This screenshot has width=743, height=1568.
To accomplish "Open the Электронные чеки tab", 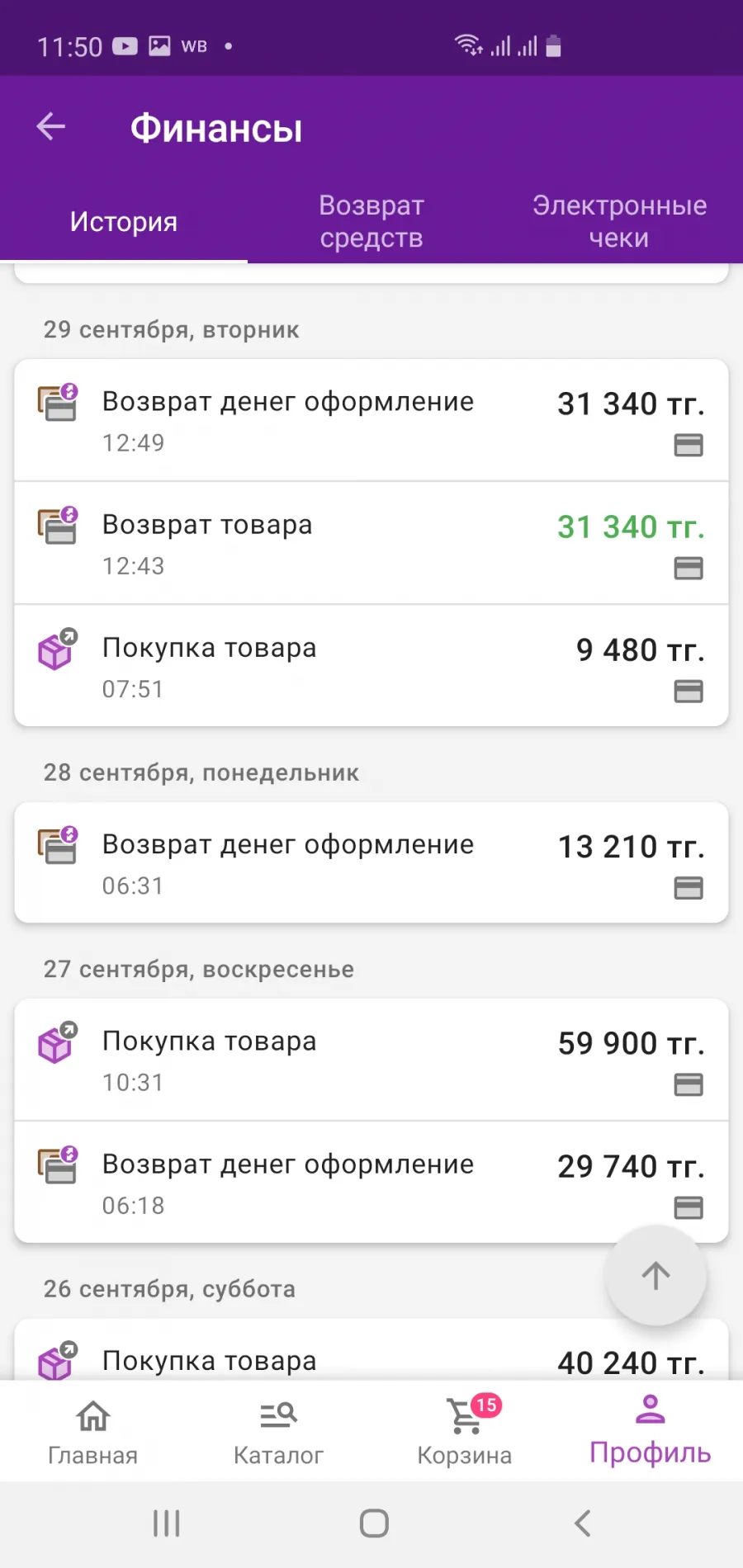I will coord(619,221).
